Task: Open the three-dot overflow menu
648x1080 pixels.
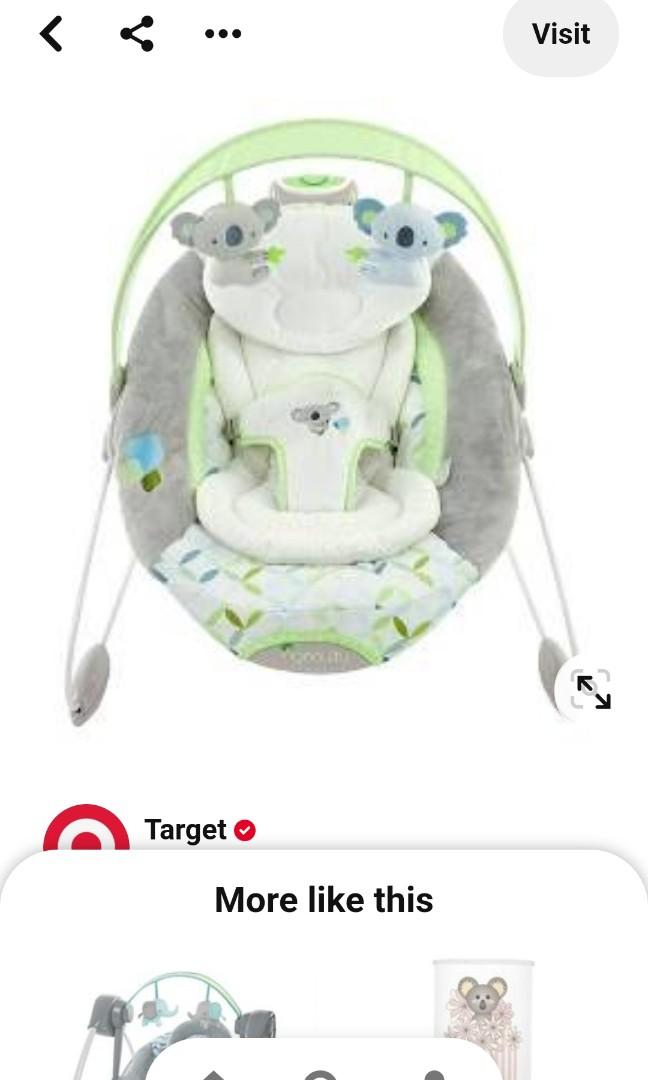Action: pyautogui.click(x=222, y=34)
